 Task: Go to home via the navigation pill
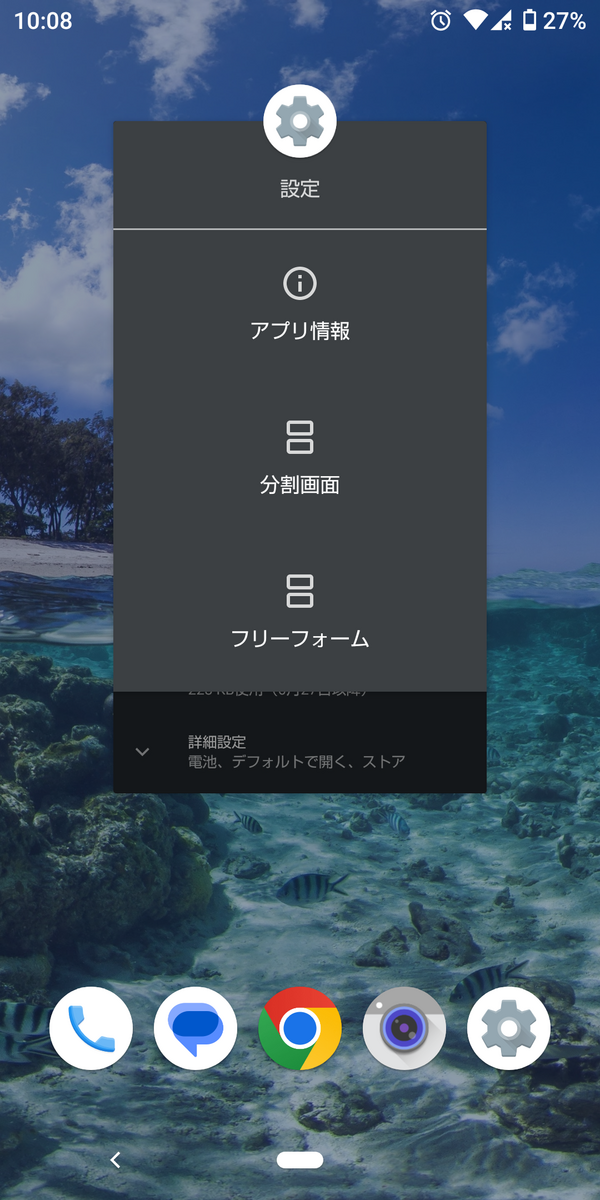pos(300,1160)
